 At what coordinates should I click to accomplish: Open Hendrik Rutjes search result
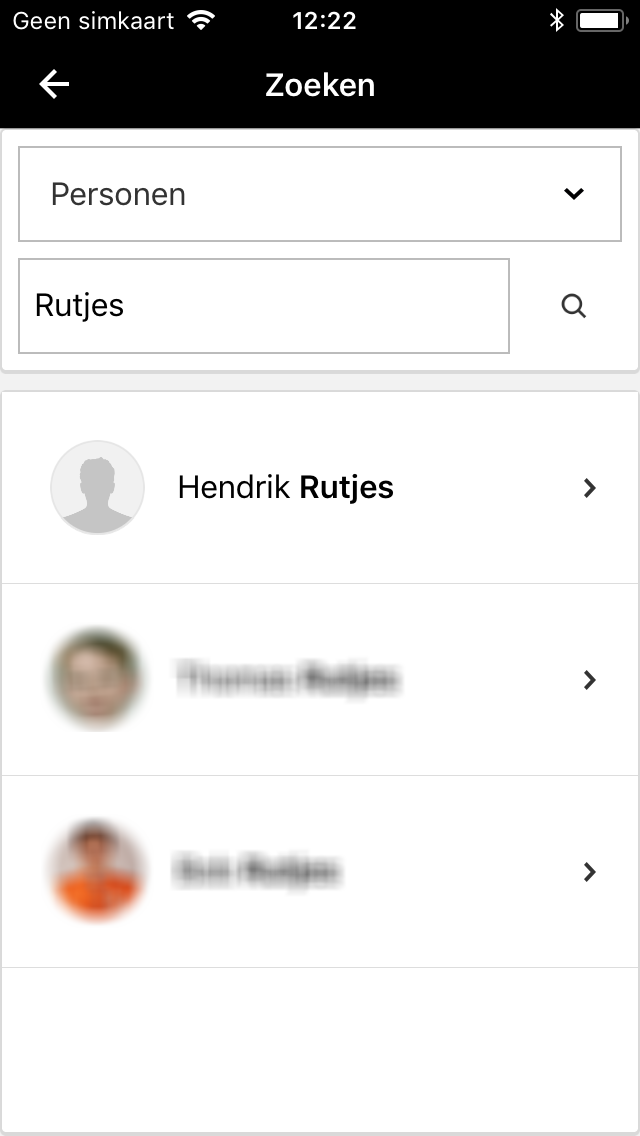point(320,488)
